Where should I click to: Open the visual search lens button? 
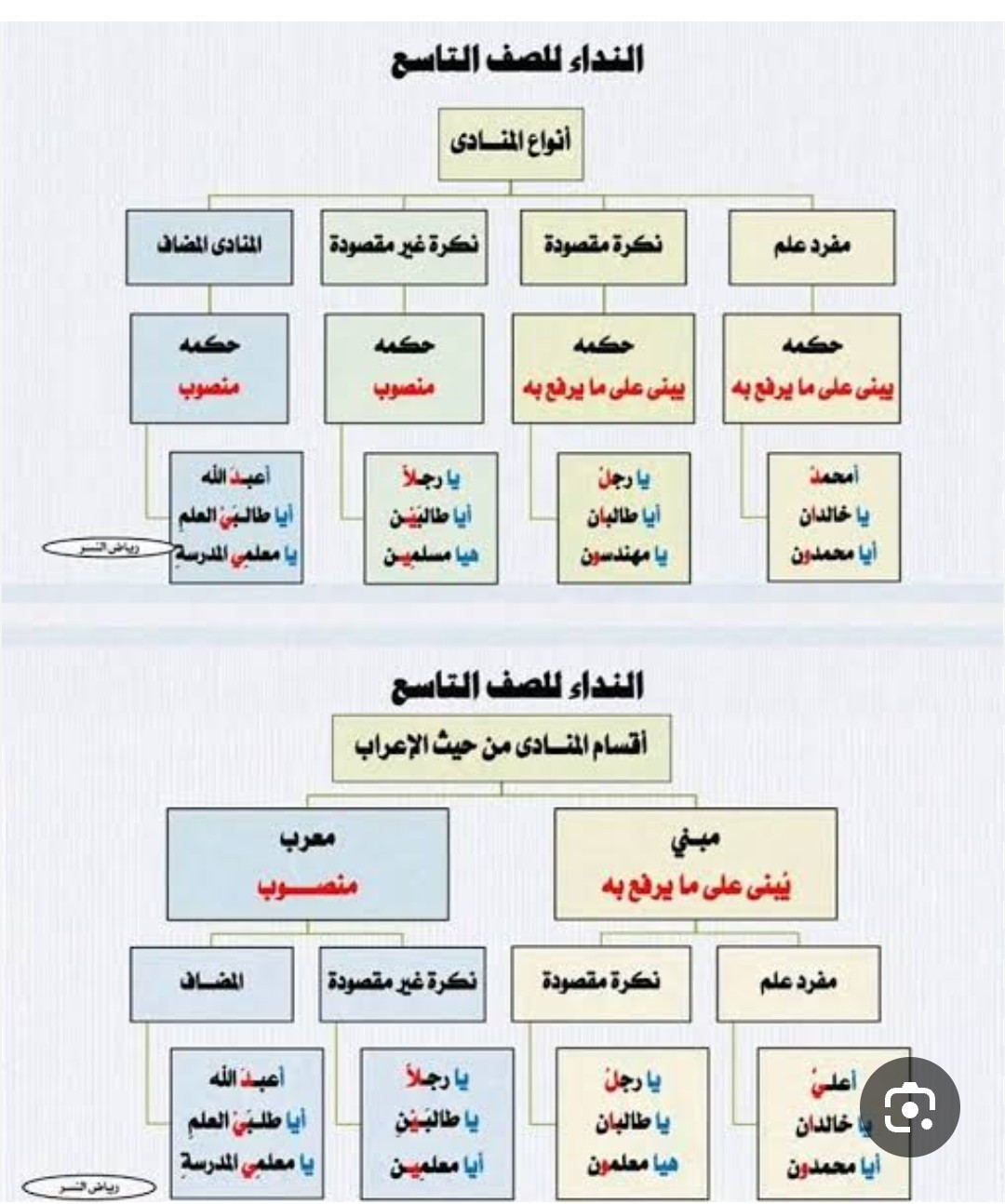pyautogui.click(x=909, y=1106)
